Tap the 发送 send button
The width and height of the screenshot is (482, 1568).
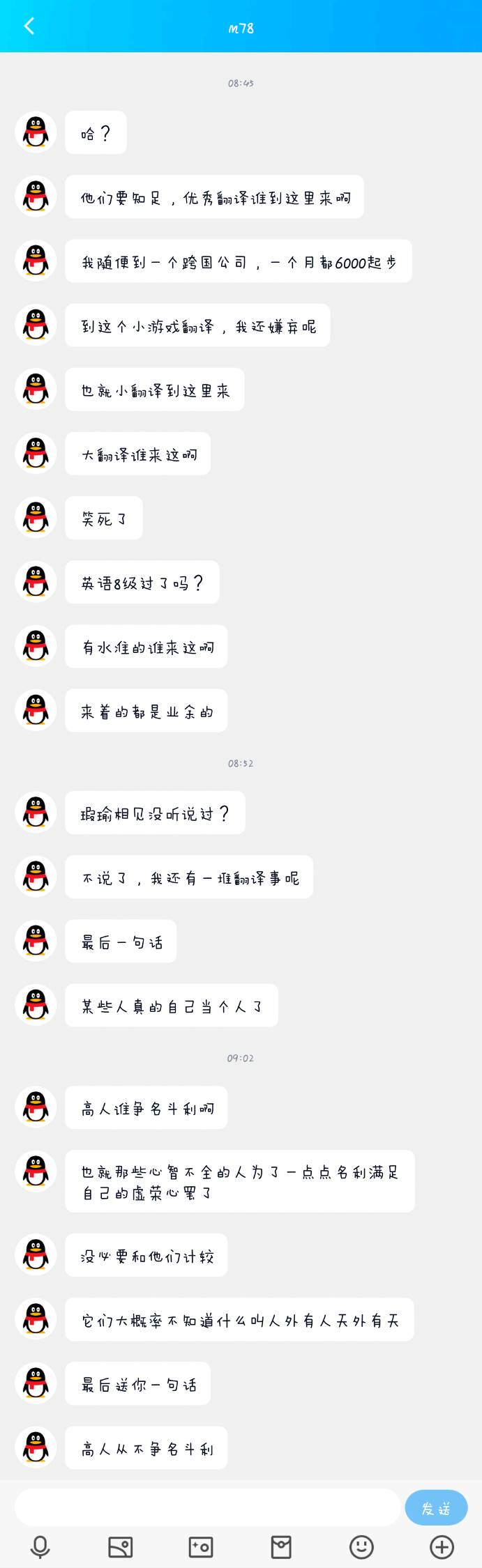(436, 1508)
